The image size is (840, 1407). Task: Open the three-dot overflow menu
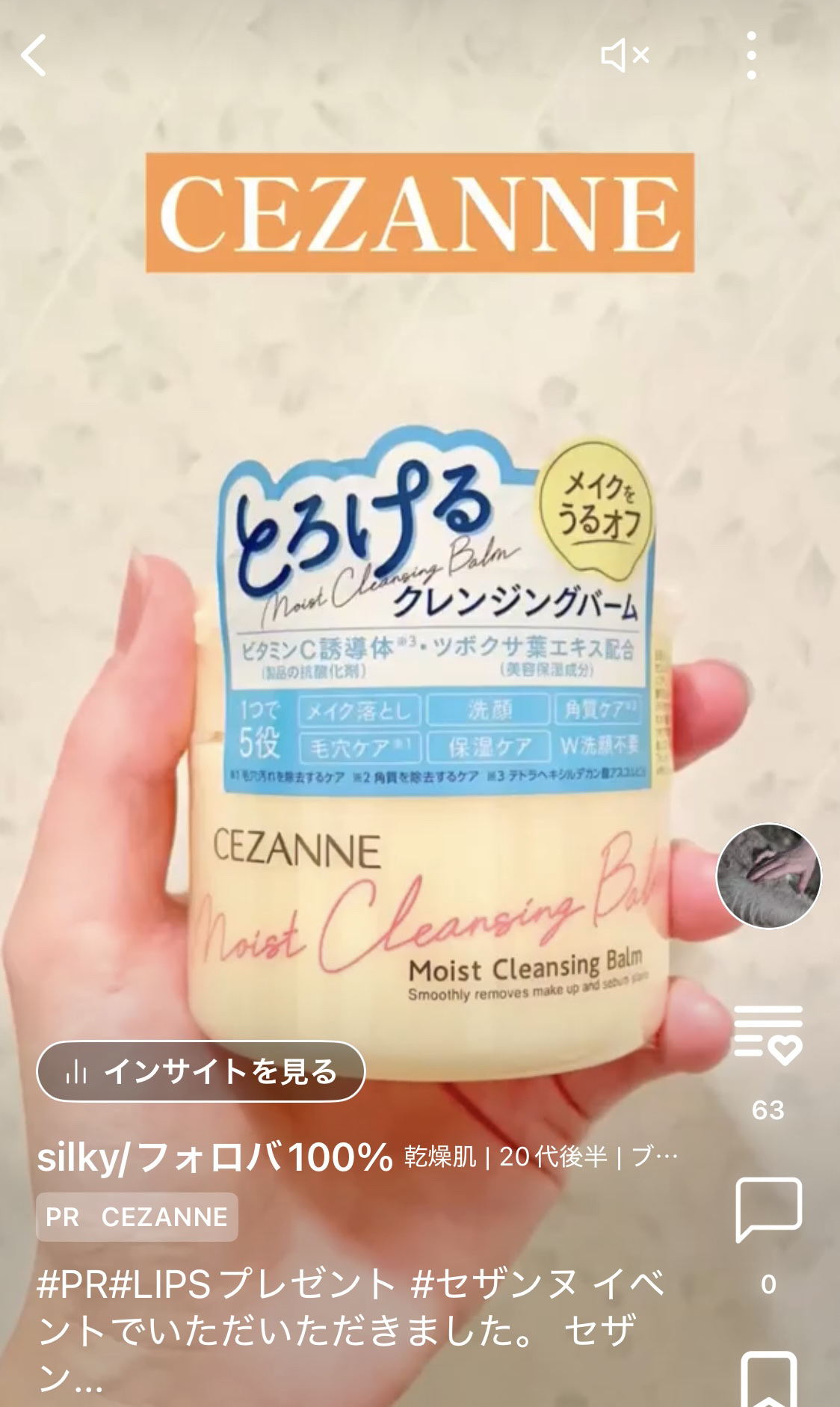pos(751,55)
